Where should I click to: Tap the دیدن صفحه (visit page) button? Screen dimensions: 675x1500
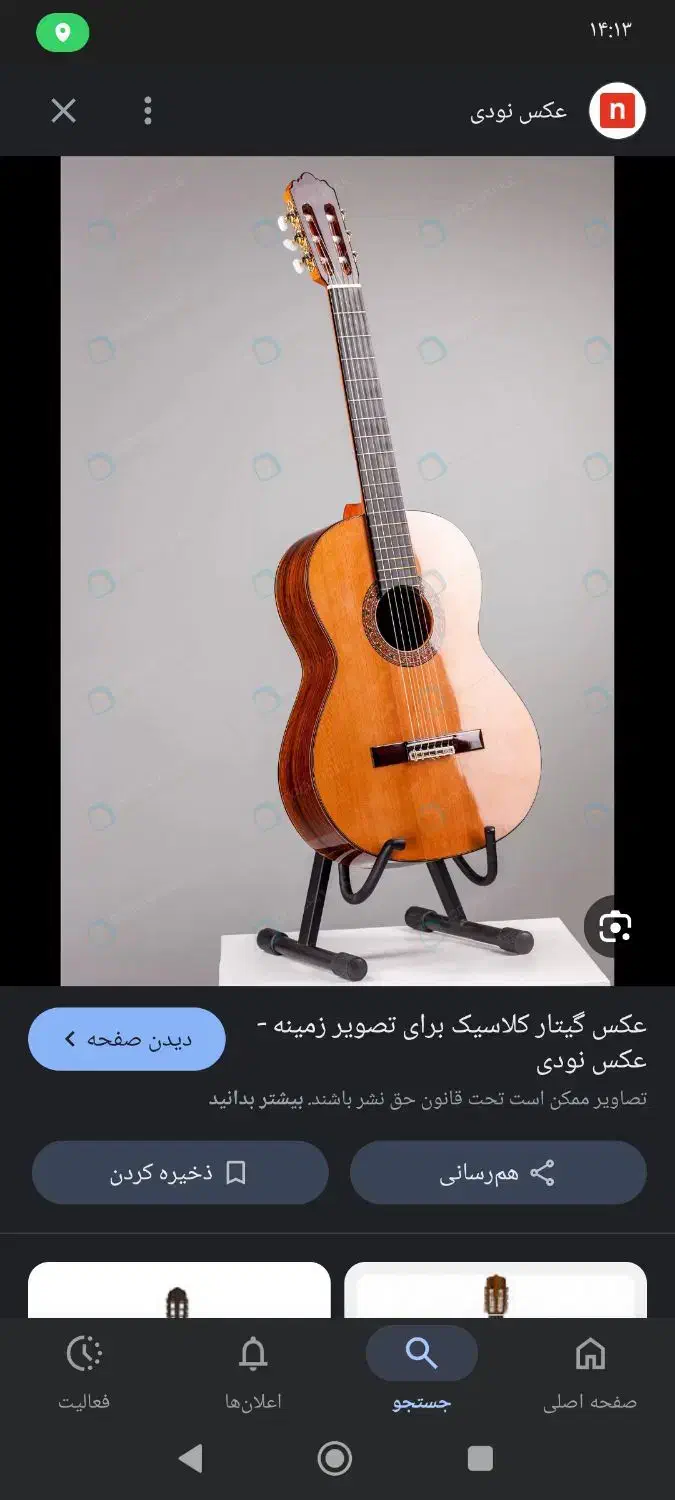[x=127, y=1039]
